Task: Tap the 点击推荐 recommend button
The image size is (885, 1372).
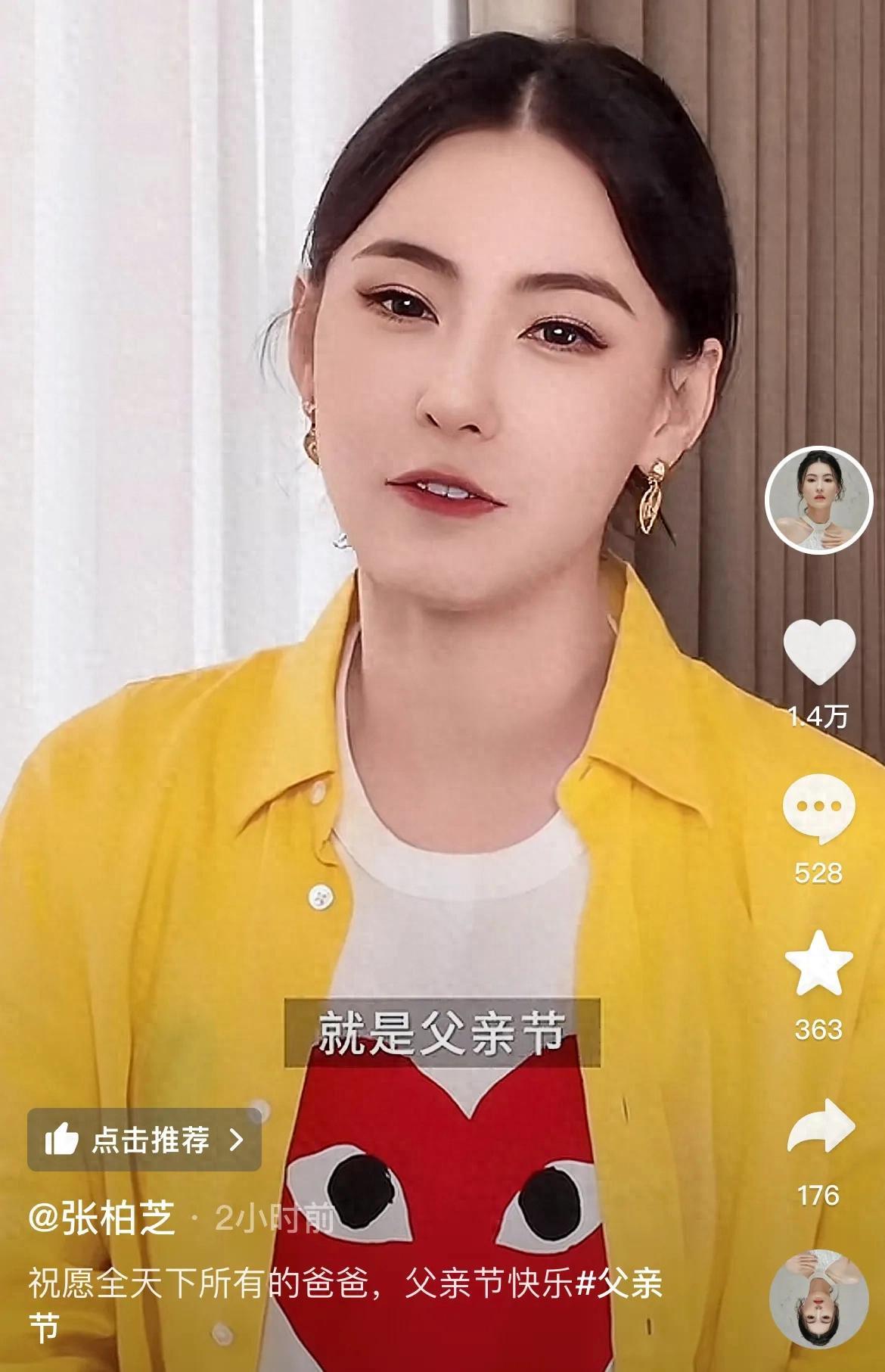Action: (x=144, y=1140)
